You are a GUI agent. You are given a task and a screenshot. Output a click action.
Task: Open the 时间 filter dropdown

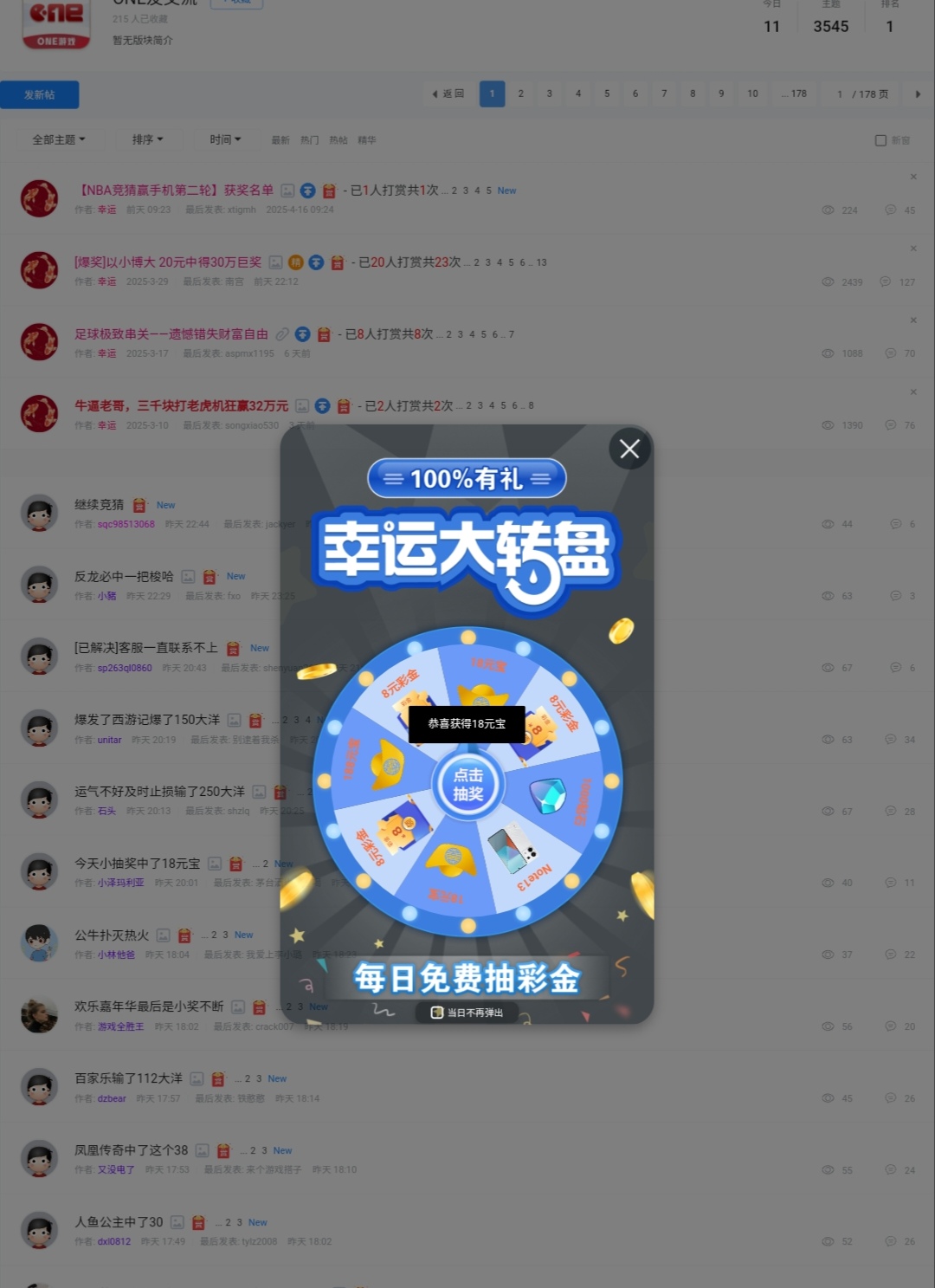click(x=225, y=139)
